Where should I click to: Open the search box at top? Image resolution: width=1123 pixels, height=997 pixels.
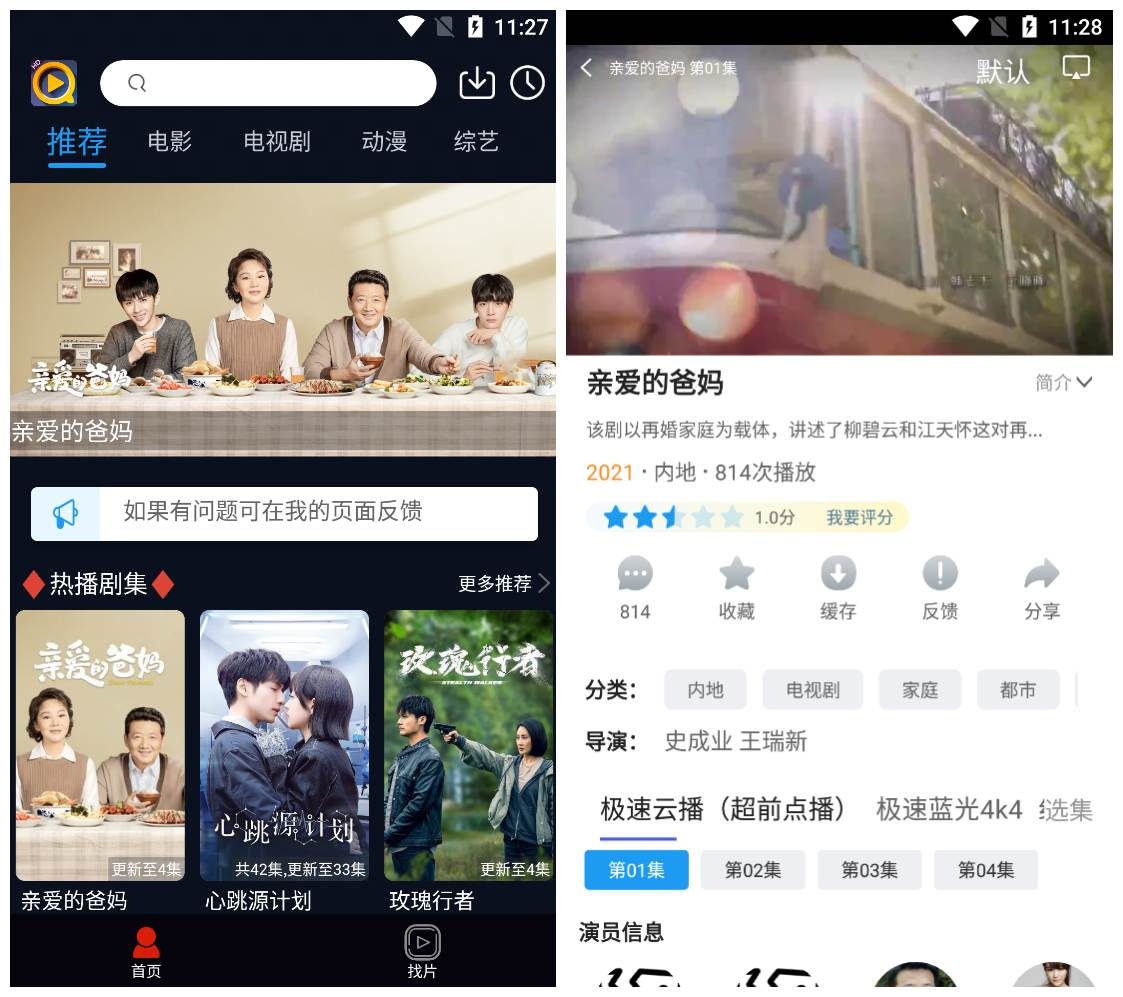tap(267, 83)
